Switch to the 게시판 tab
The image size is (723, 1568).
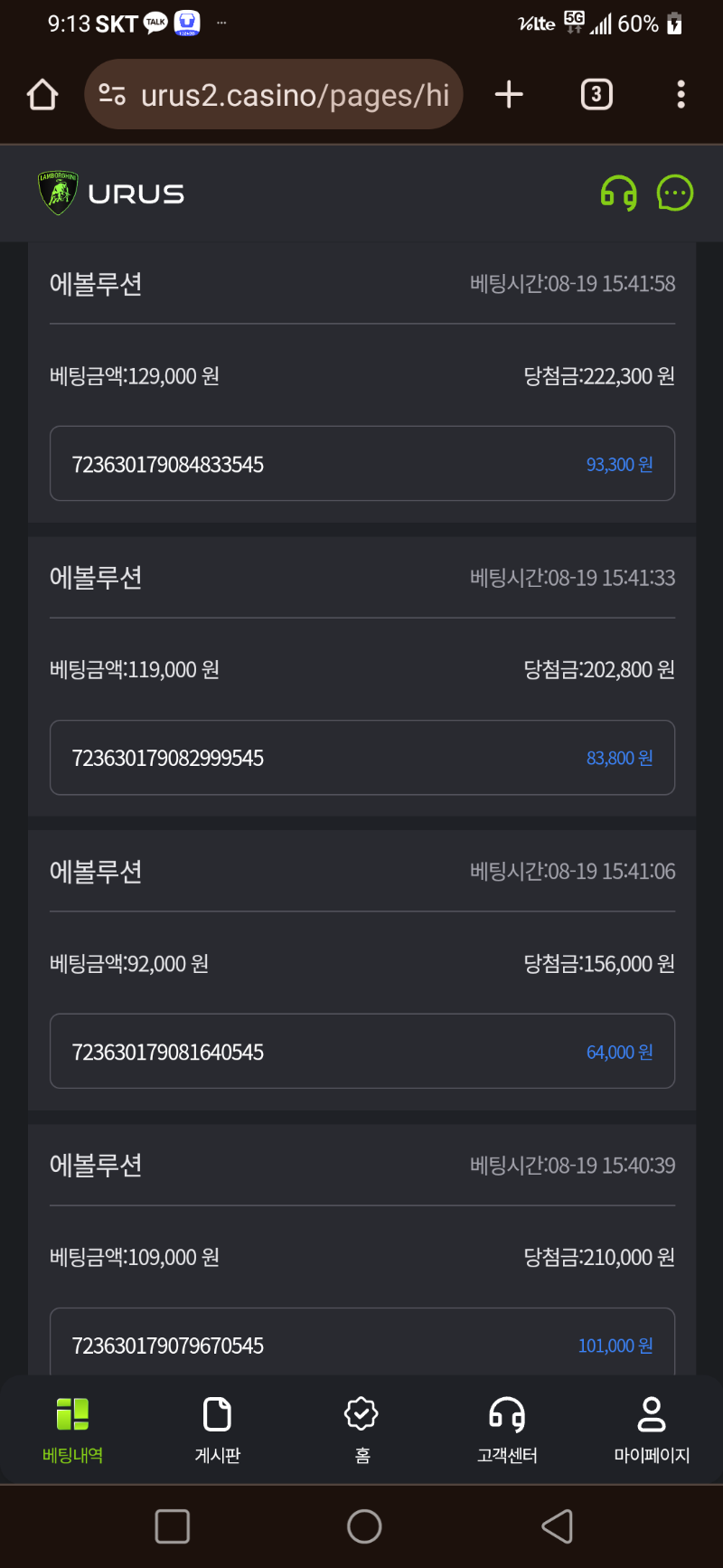[x=218, y=1430]
